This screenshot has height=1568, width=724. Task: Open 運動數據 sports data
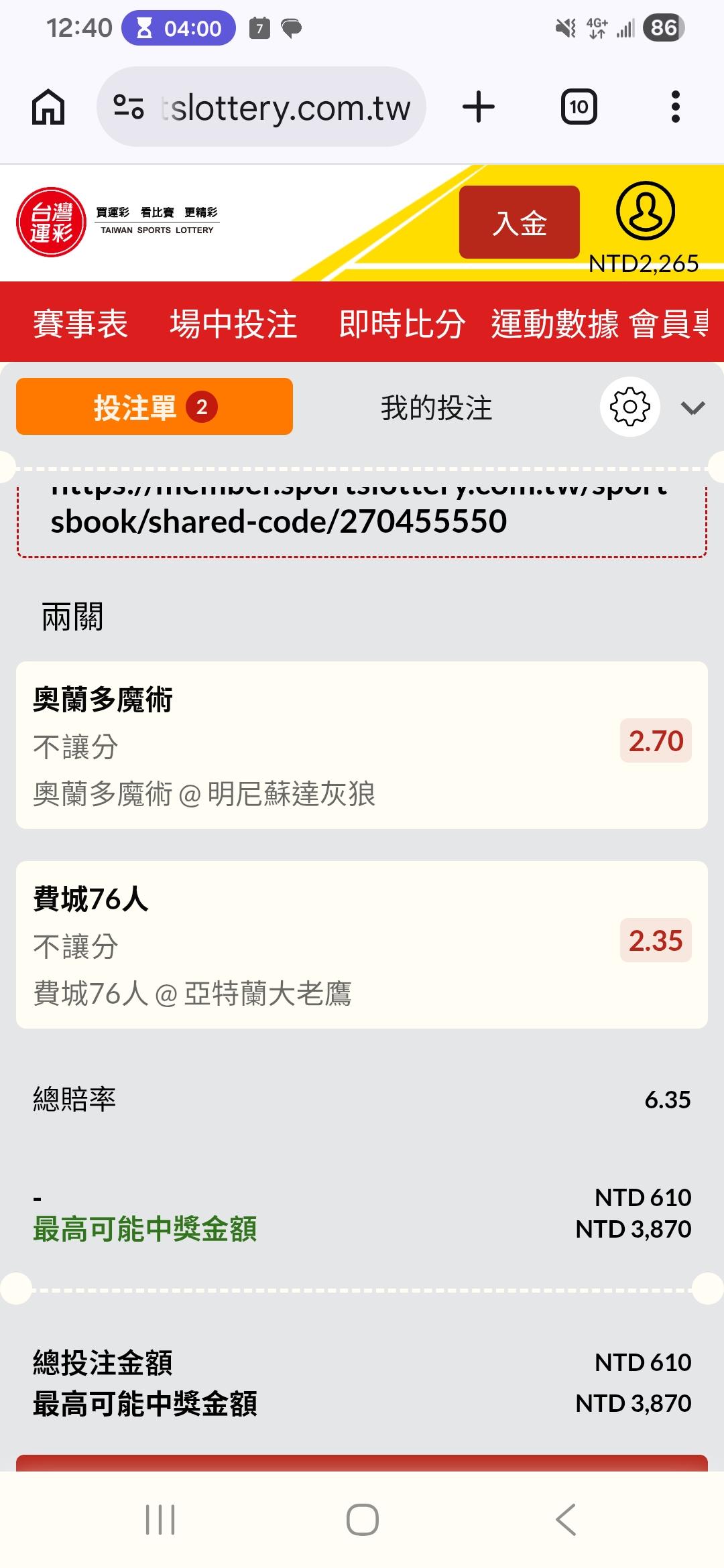(555, 324)
